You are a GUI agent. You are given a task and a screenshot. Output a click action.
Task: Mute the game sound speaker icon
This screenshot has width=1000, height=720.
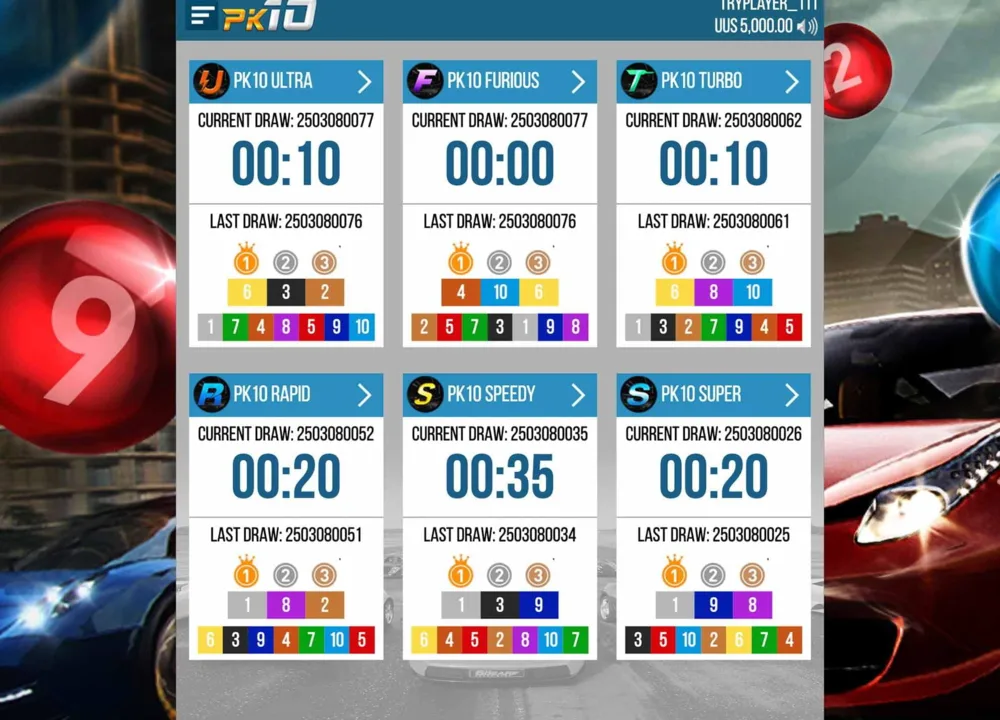[x=807, y=27]
